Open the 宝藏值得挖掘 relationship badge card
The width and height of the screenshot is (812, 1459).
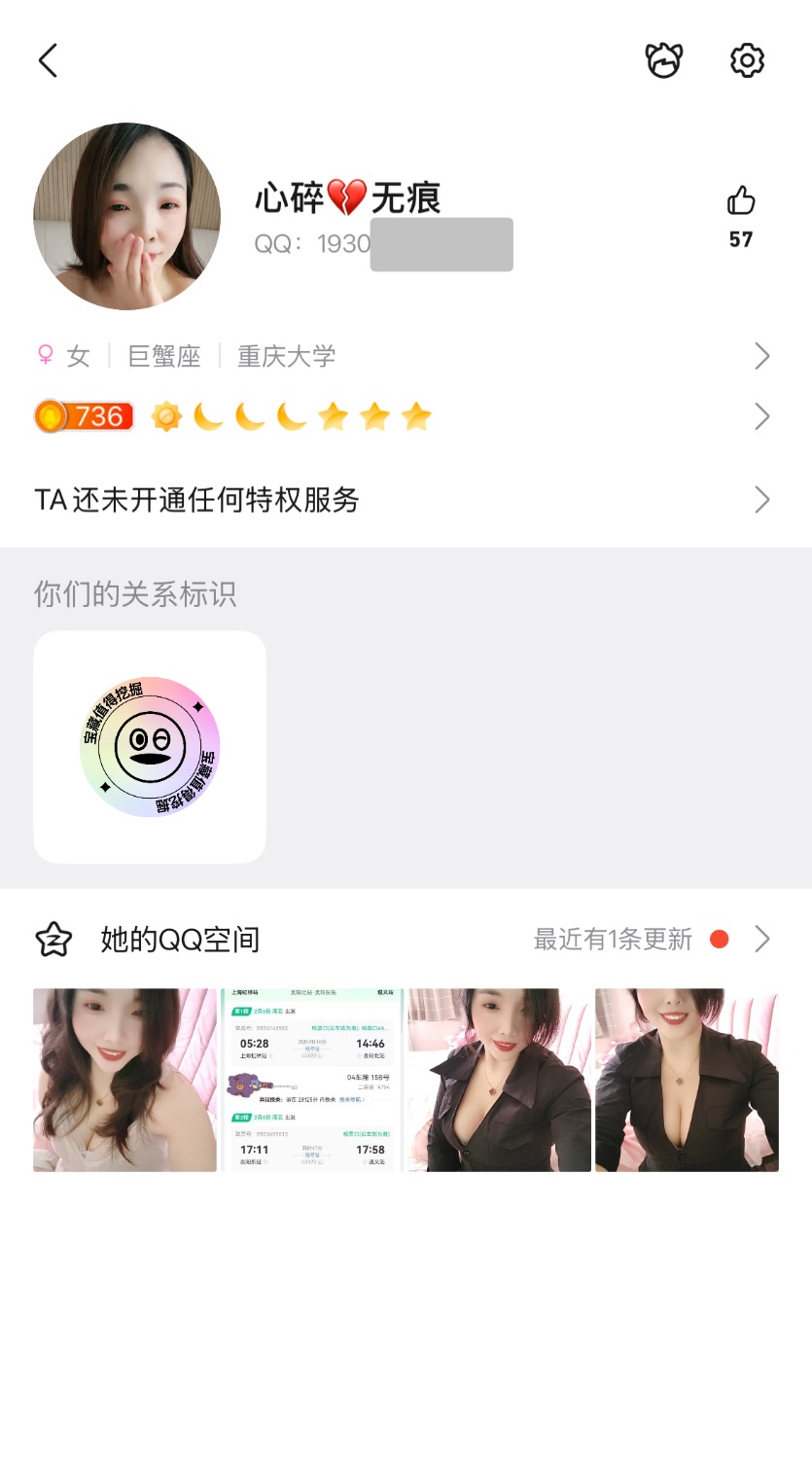pyautogui.click(x=150, y=747)
